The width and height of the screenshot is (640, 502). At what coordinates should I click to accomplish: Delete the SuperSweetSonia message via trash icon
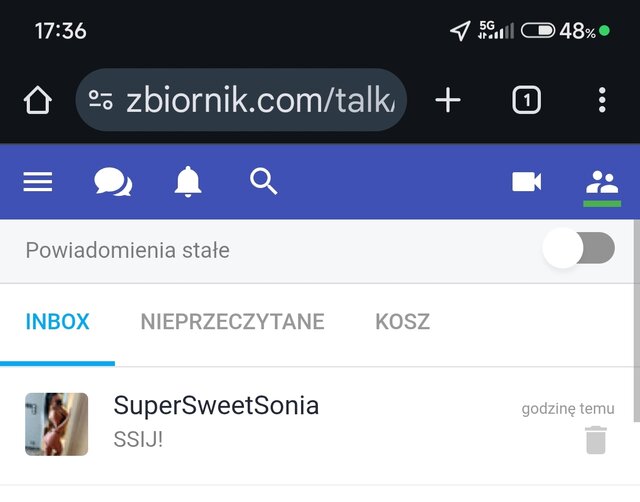[x=596, y=440]
